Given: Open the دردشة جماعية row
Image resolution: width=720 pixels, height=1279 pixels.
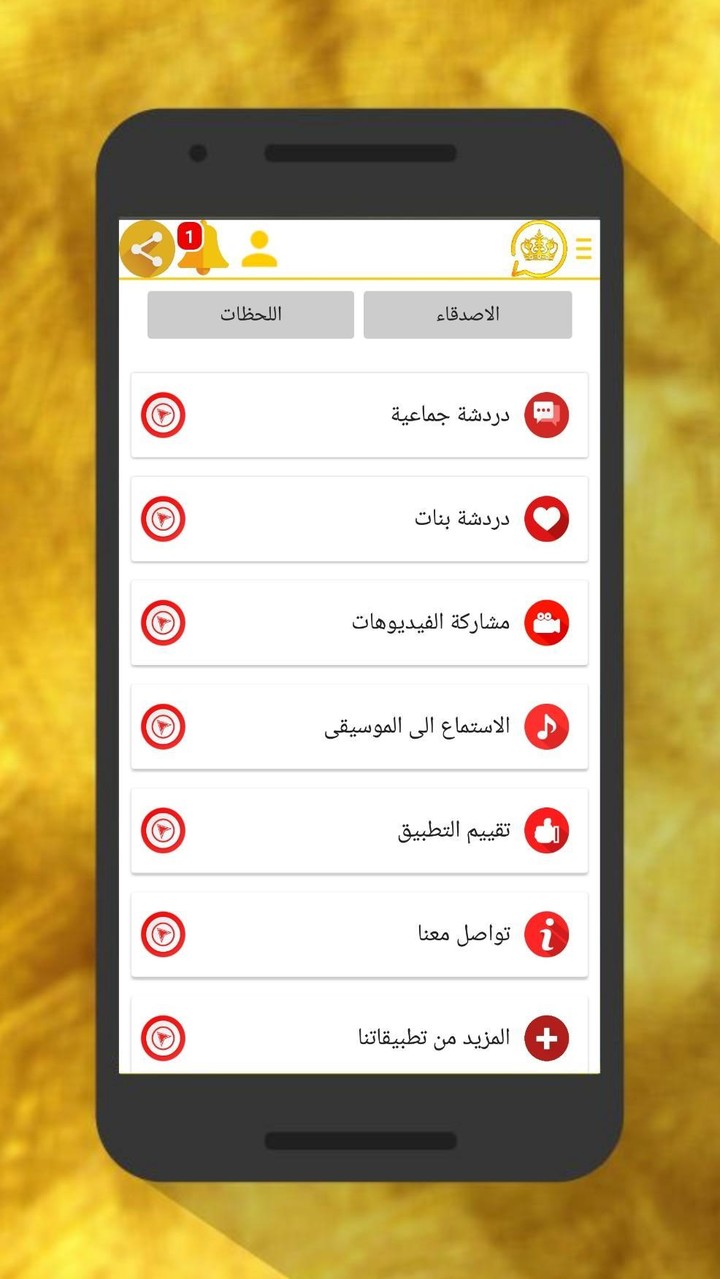Looking at the screenshot, I should point(360,414).
